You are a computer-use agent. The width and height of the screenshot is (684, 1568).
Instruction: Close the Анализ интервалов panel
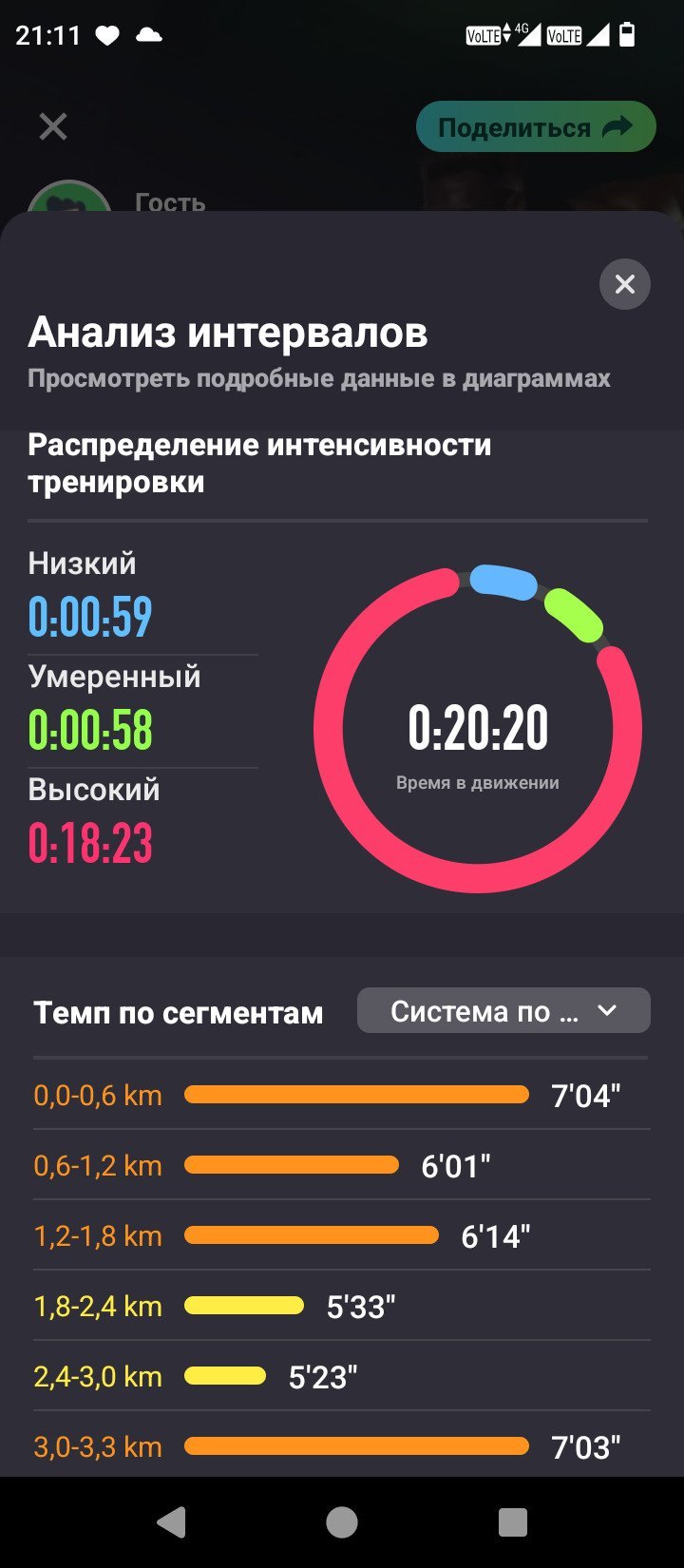624,284
